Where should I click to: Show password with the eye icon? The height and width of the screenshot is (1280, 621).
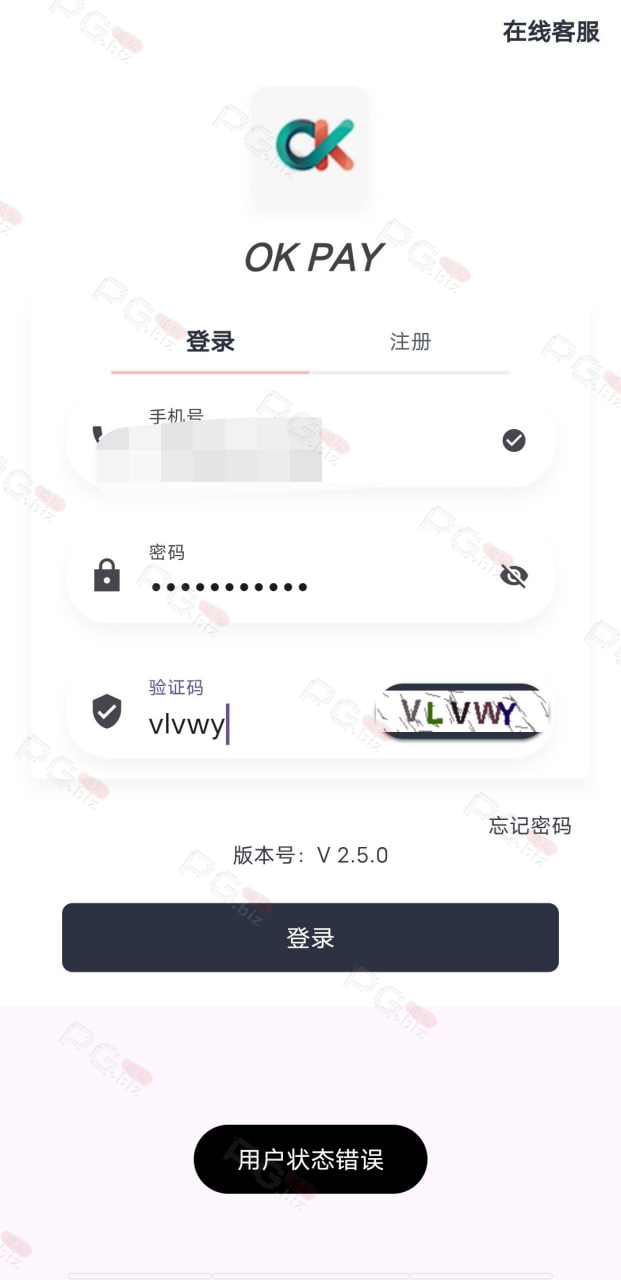[514, 576]
